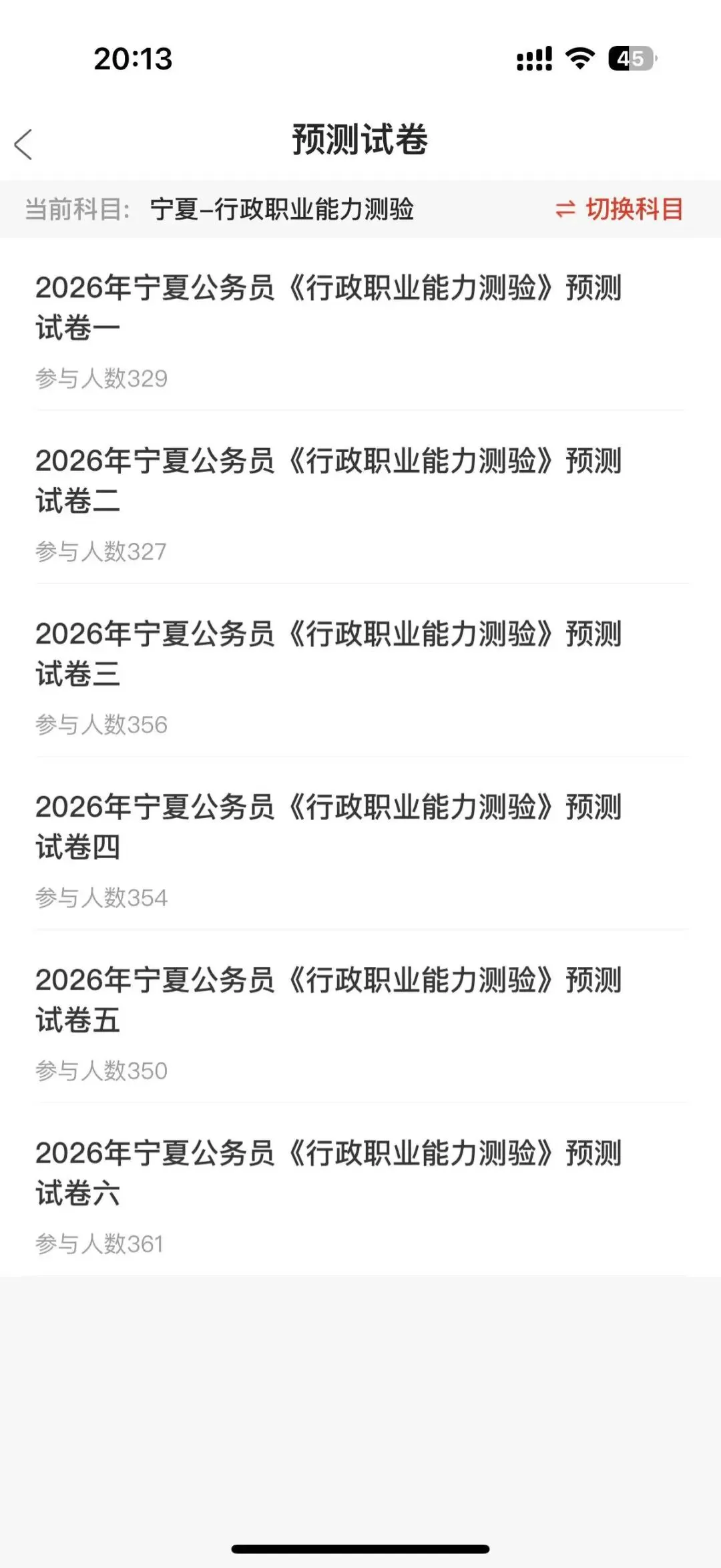Choose 预测试卷六 exam paper
Image resolution: width=721 pixels, height=1568 pixels.
328,1173
